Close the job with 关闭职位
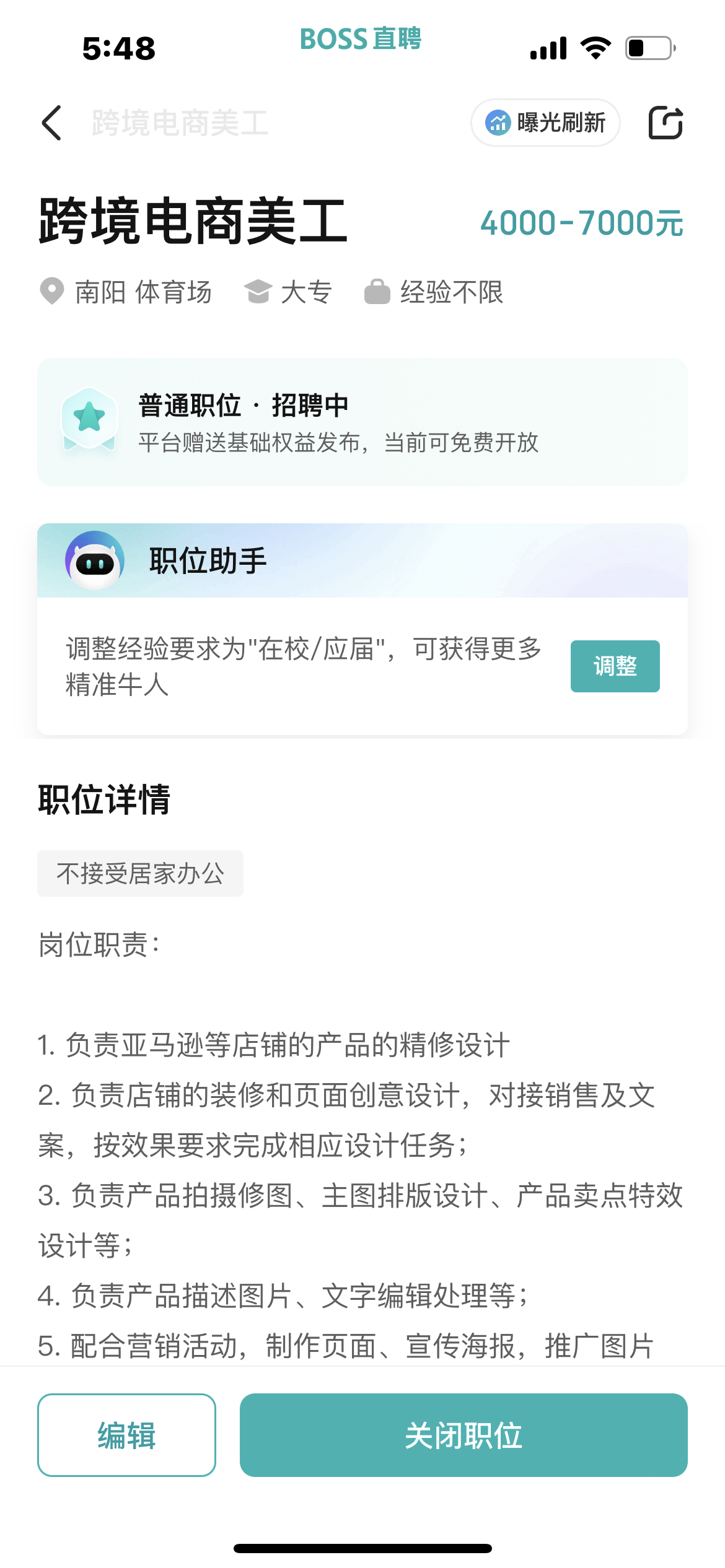Image resolution: width=725 pixels, height=1568 pixels. [x=464, y=1435]
